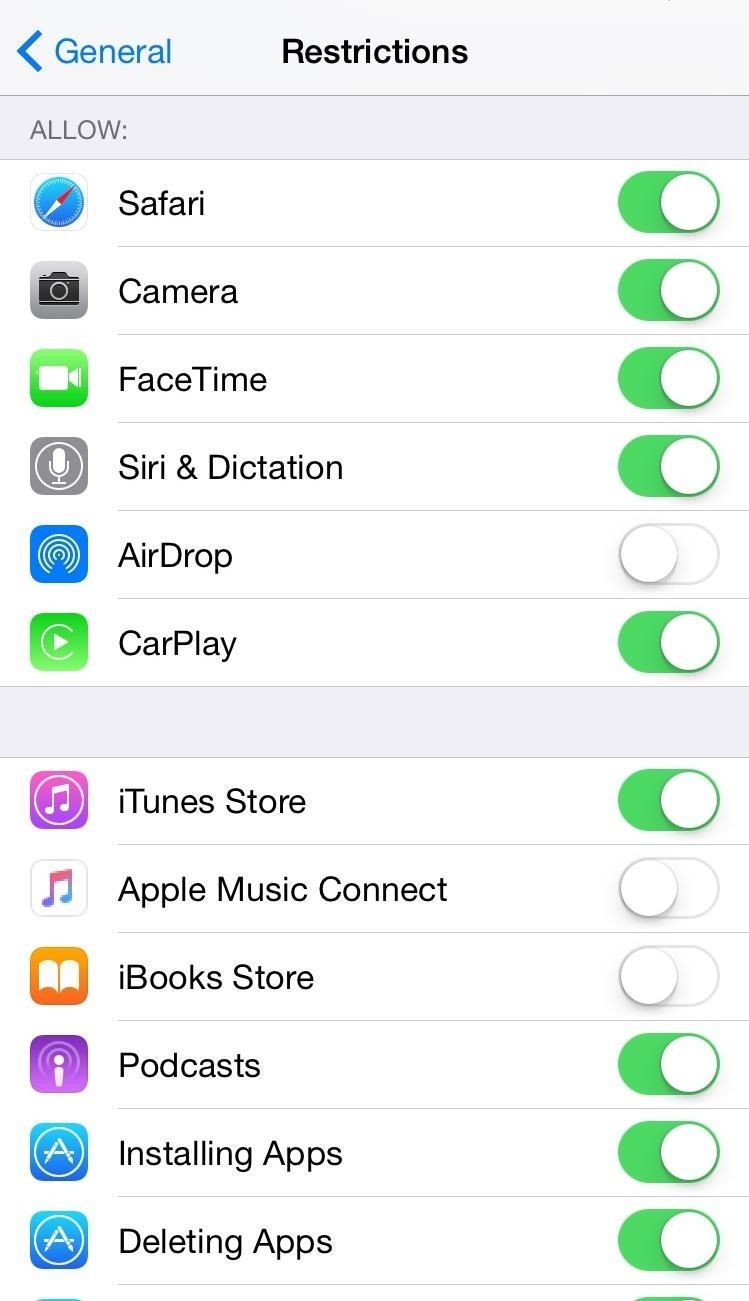This screenshot has height=1301, width=749.
Task: Select the CarPlay row label
Action: pyautogui.click(x=177, y=643)
